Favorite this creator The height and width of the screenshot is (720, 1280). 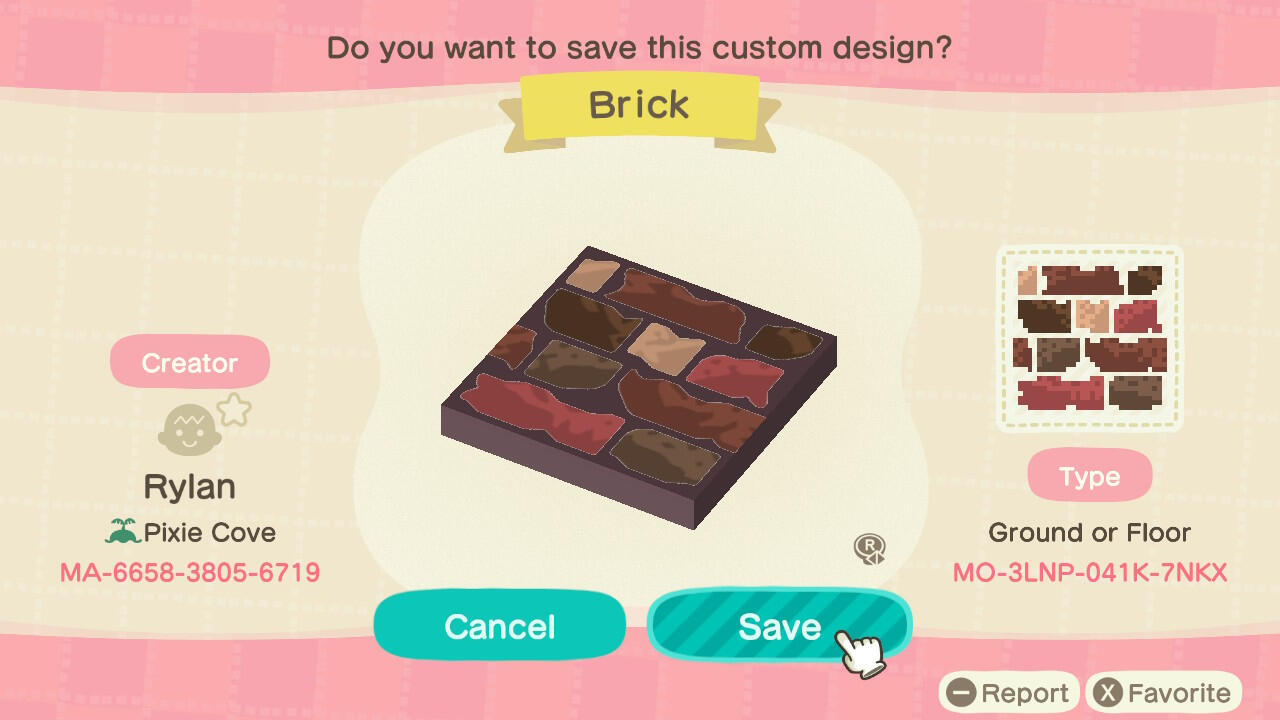(1164, 693)
